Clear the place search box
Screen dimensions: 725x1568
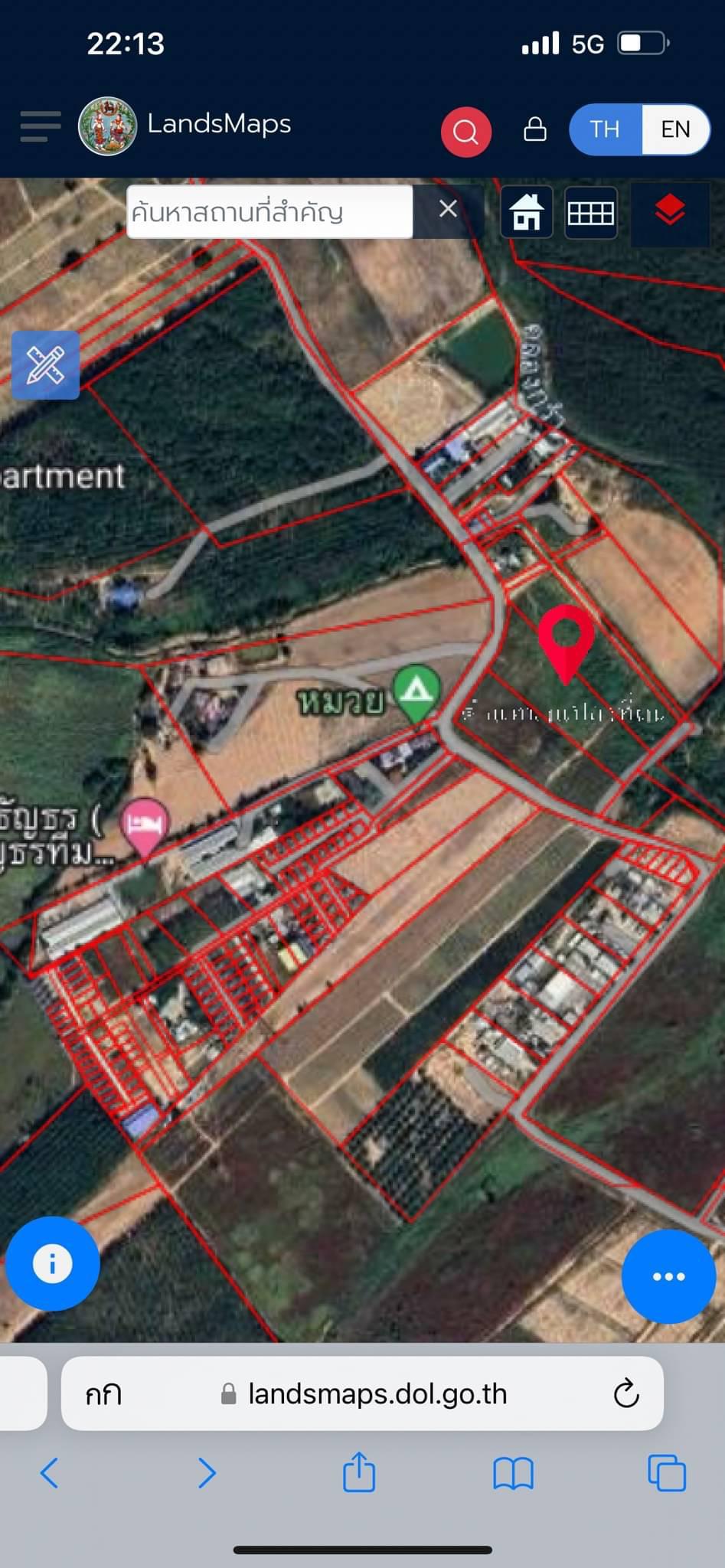coord(448,210)
